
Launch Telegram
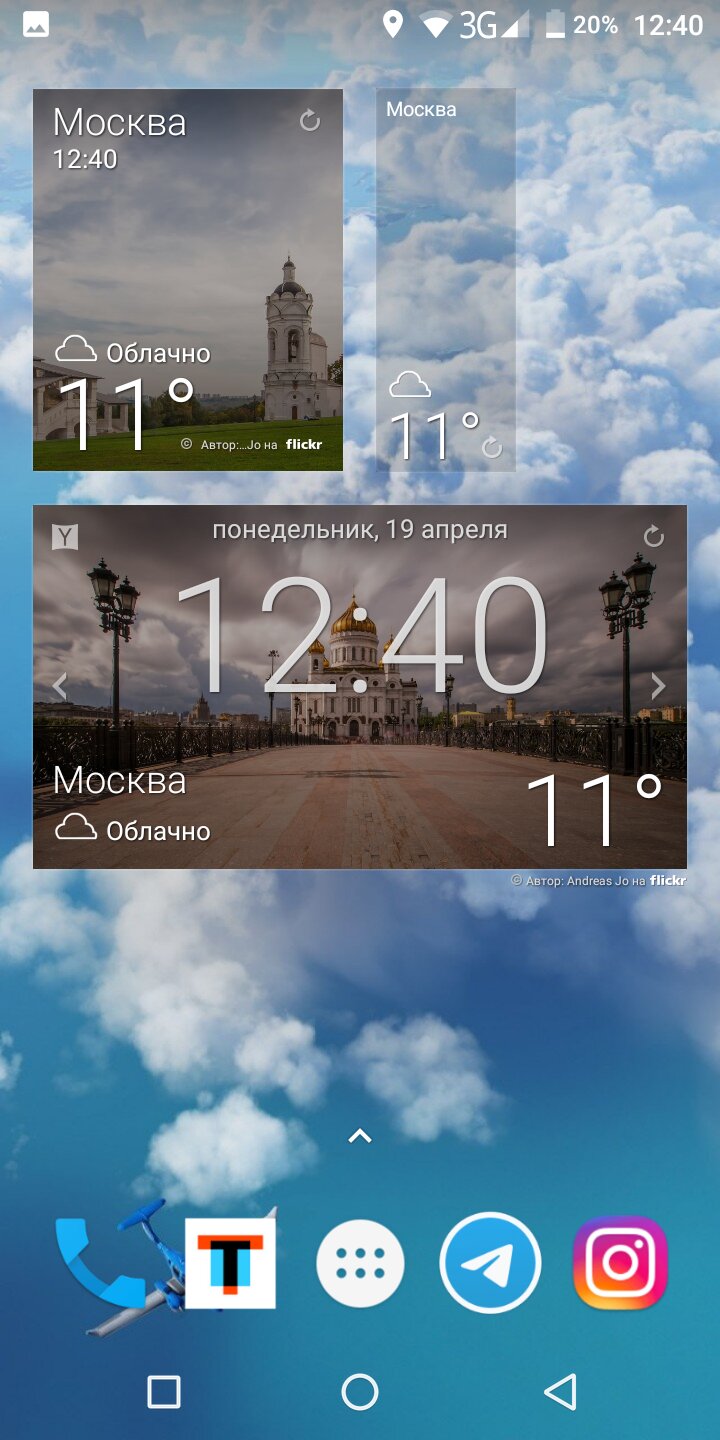pos(490,1263)
